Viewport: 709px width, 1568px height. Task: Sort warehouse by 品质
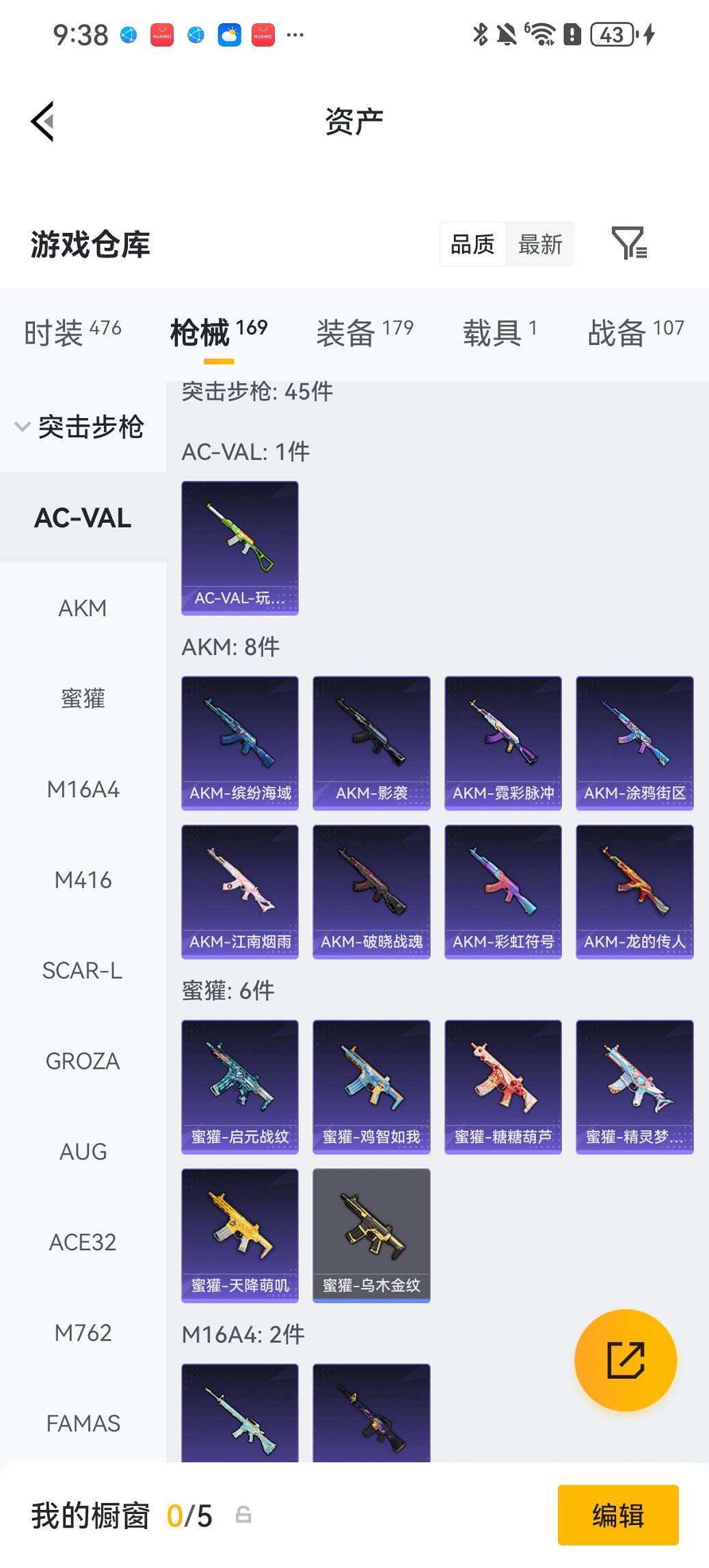click(472, 244)
